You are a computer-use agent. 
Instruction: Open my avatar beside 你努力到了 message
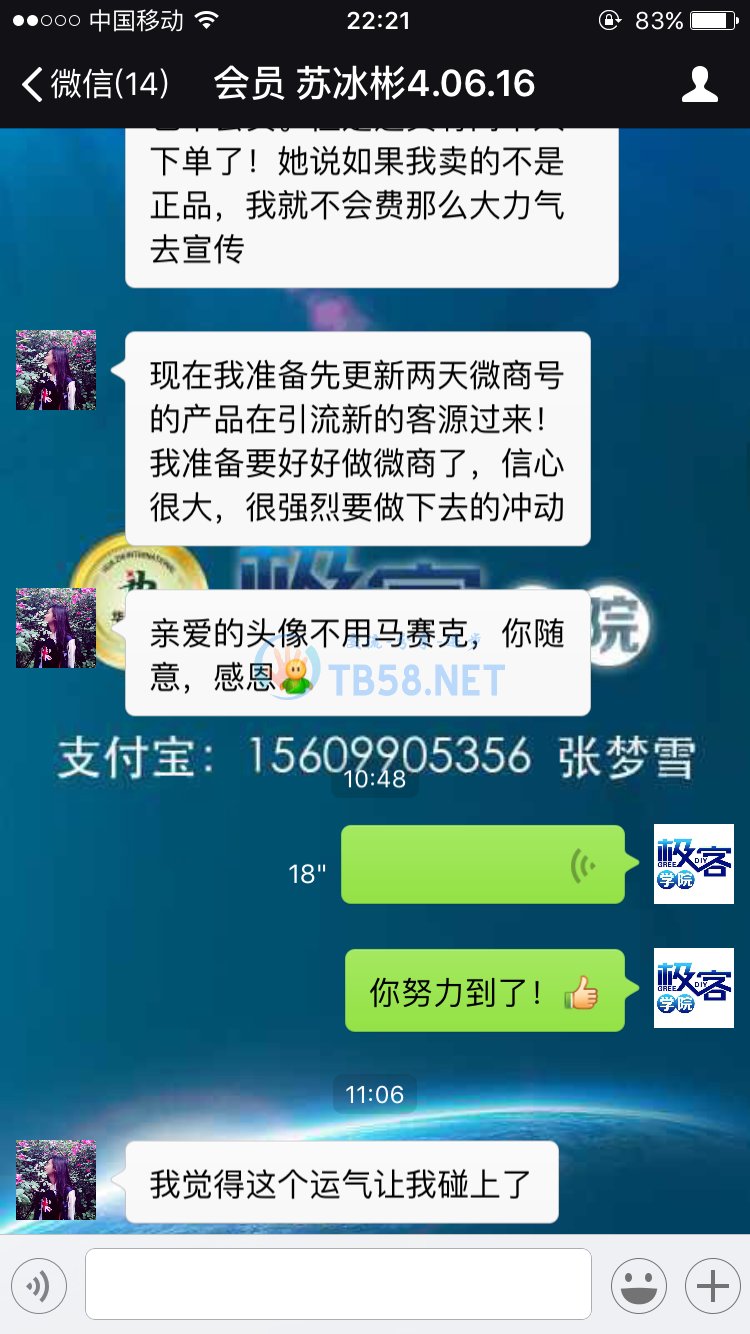point(693,988)
